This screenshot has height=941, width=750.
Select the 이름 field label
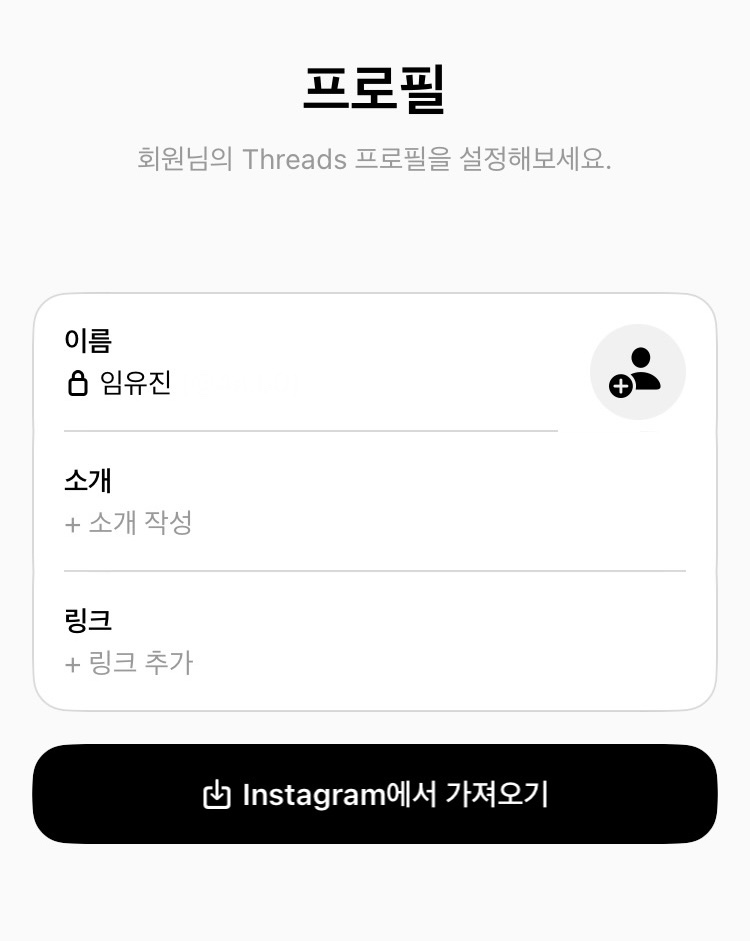click(x=86, y=341)
